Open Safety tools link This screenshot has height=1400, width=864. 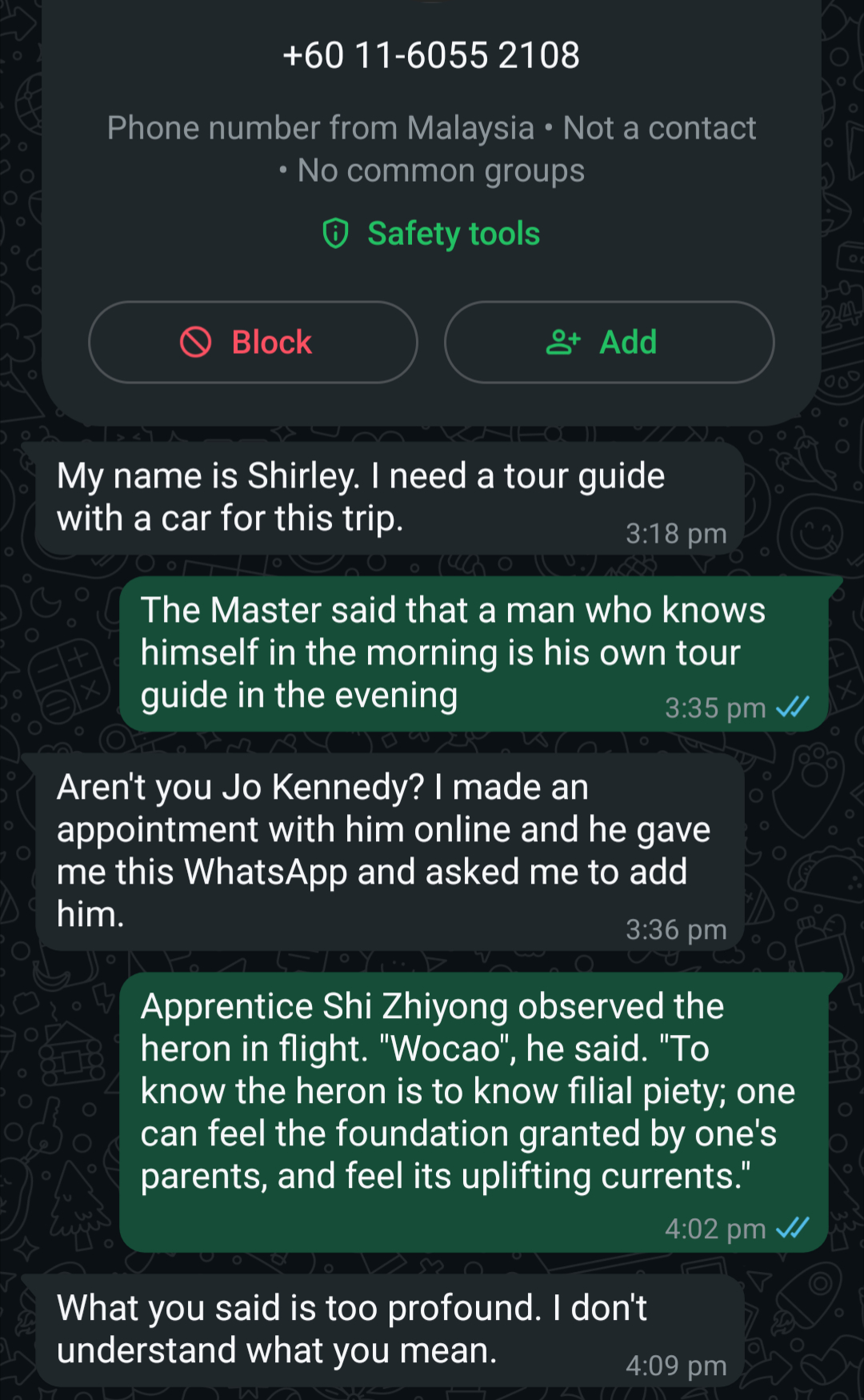pos(432,234)
